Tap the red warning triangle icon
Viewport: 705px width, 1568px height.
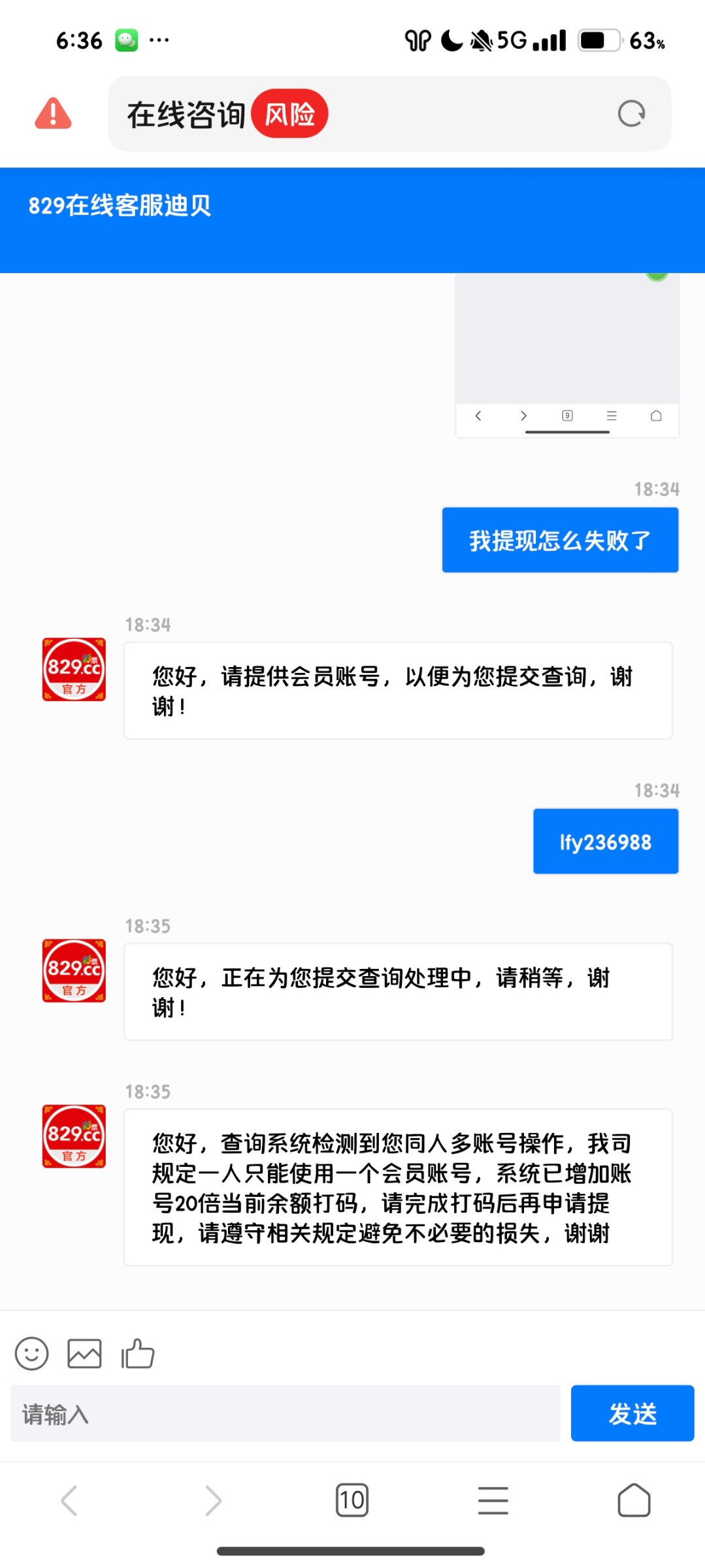pyautogui.click(x=53, y=113)
